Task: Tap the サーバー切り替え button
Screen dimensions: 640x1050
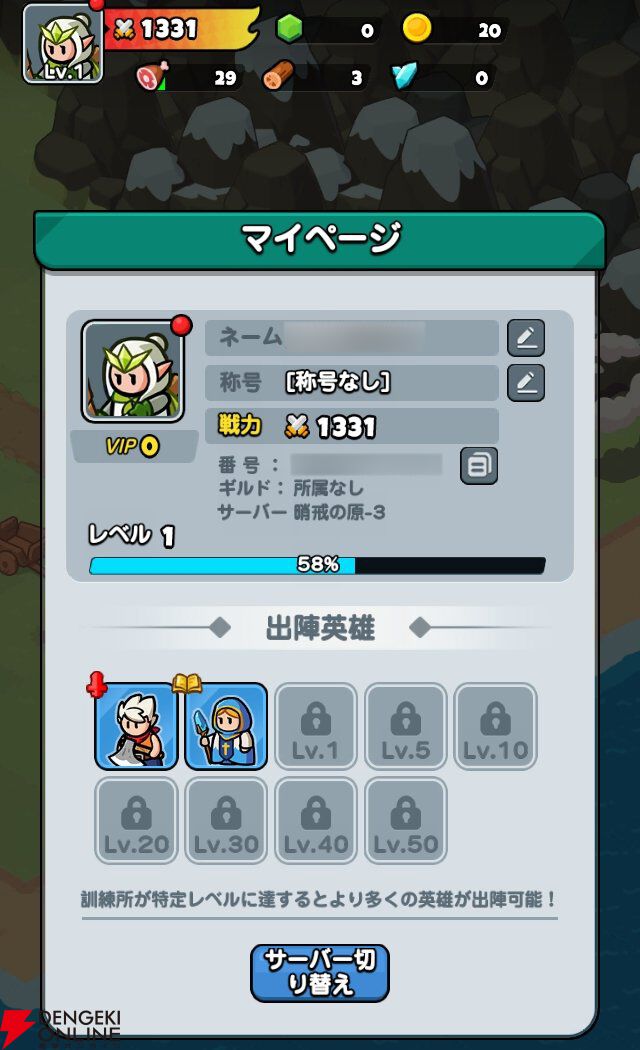Action: 319,972
